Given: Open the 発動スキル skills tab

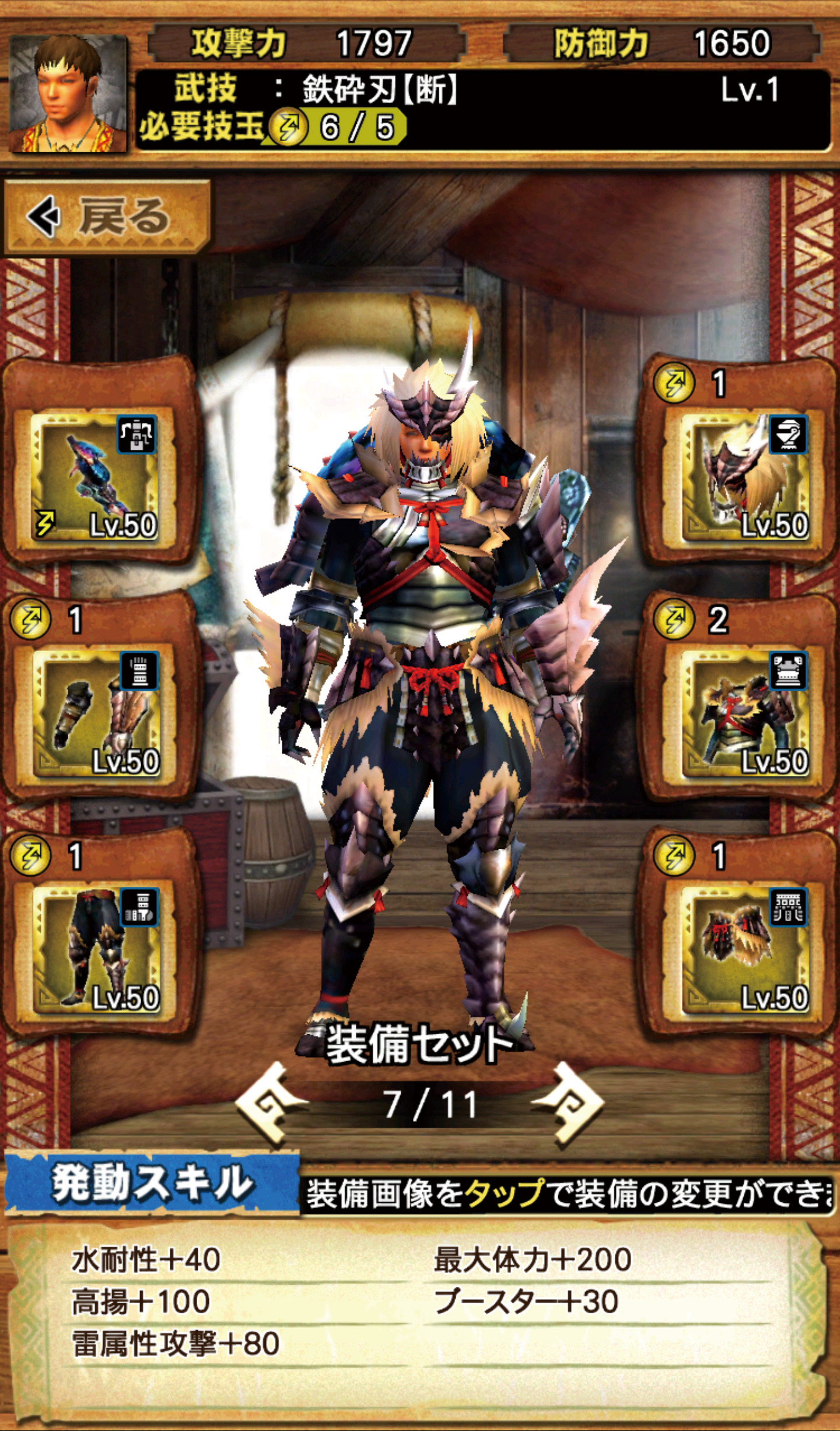Looking at the screenshot, I should (x=153, y=1184).
